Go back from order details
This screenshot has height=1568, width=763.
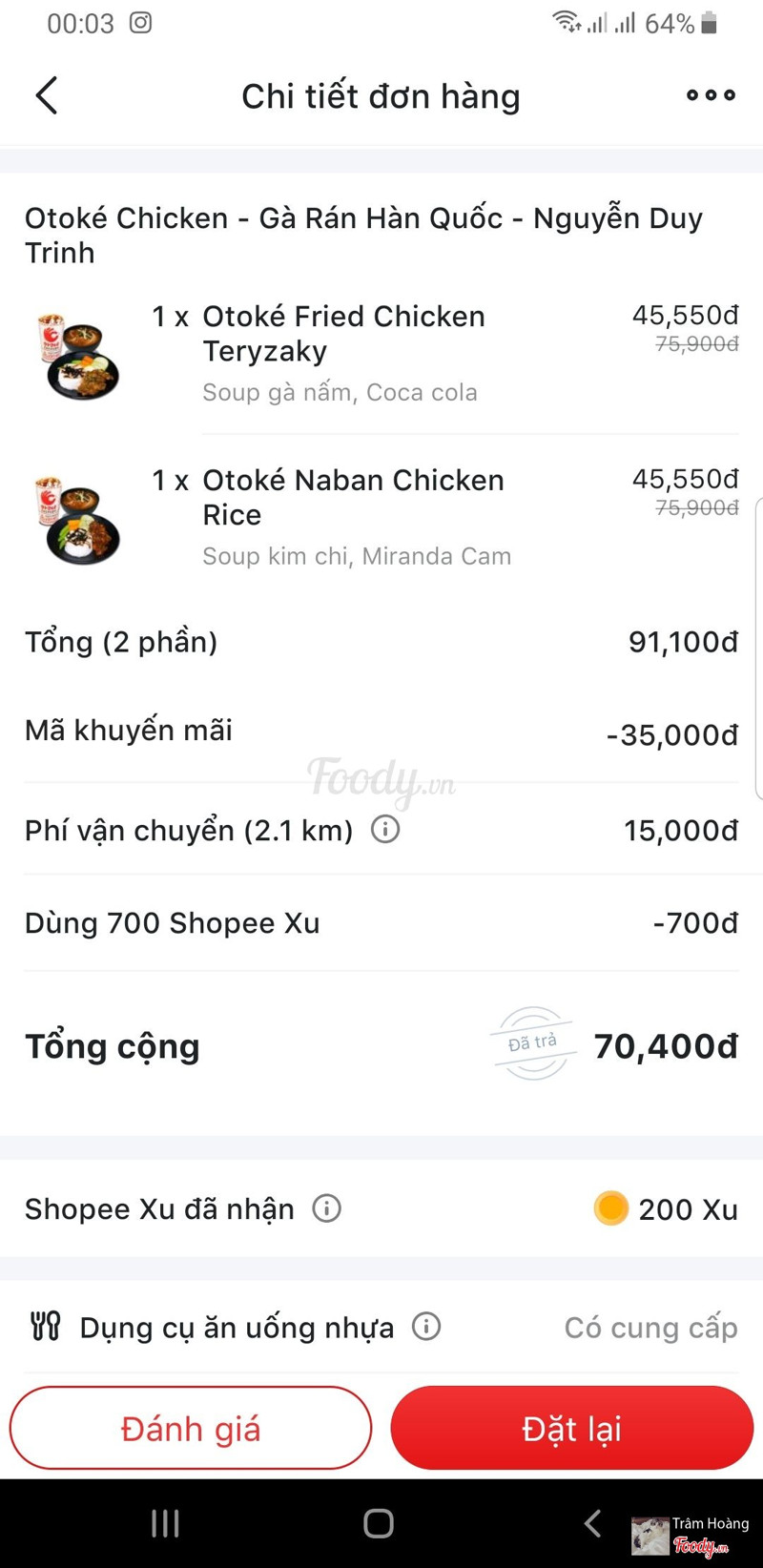[x=47, y=95]
